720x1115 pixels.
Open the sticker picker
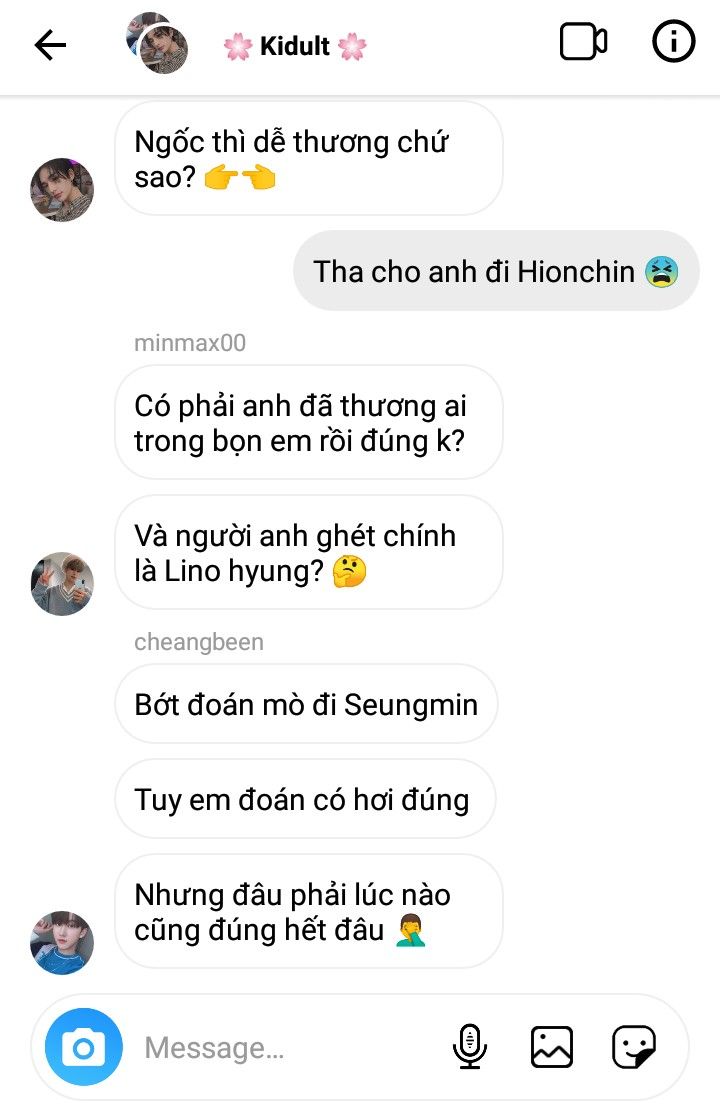tap(634, 1047)
